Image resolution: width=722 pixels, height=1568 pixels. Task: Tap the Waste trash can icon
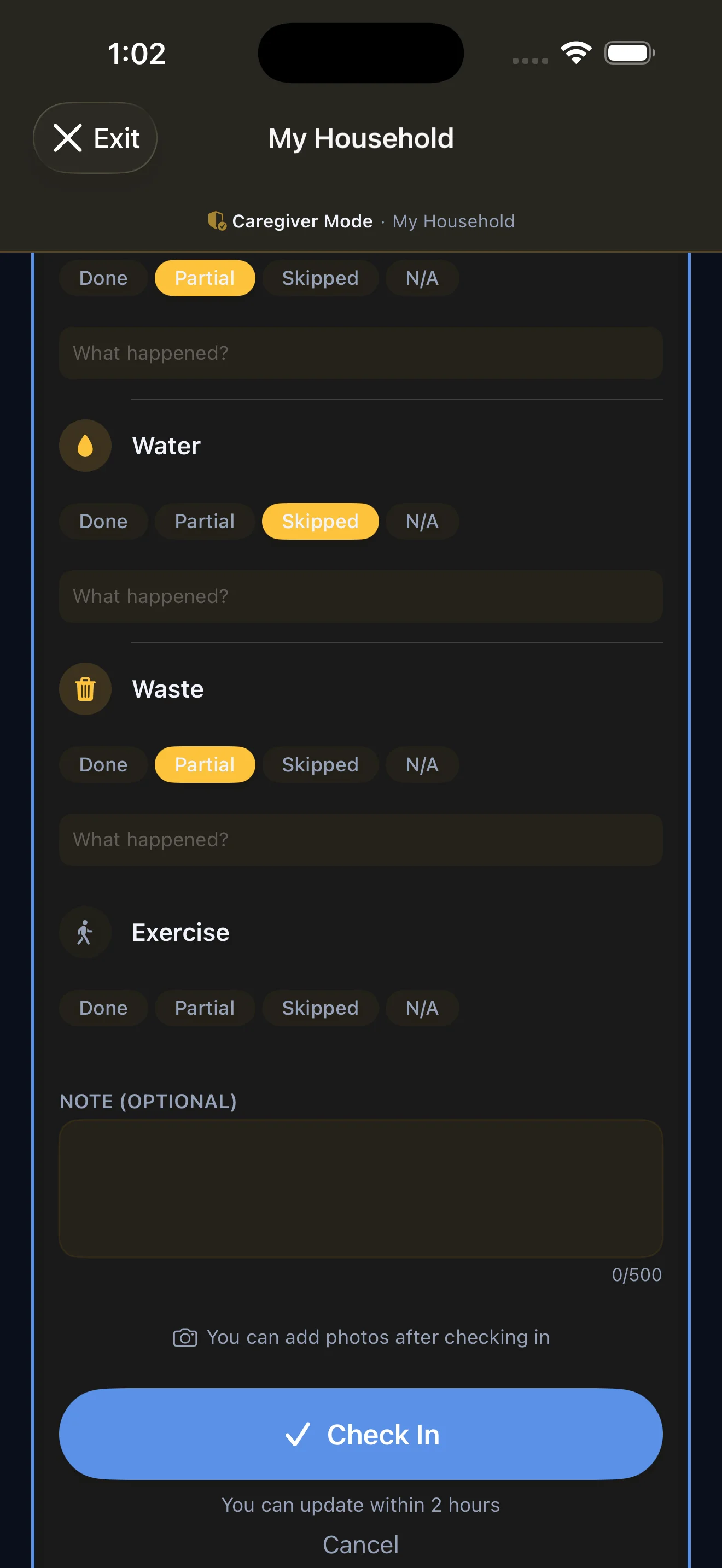pos(85,688)
